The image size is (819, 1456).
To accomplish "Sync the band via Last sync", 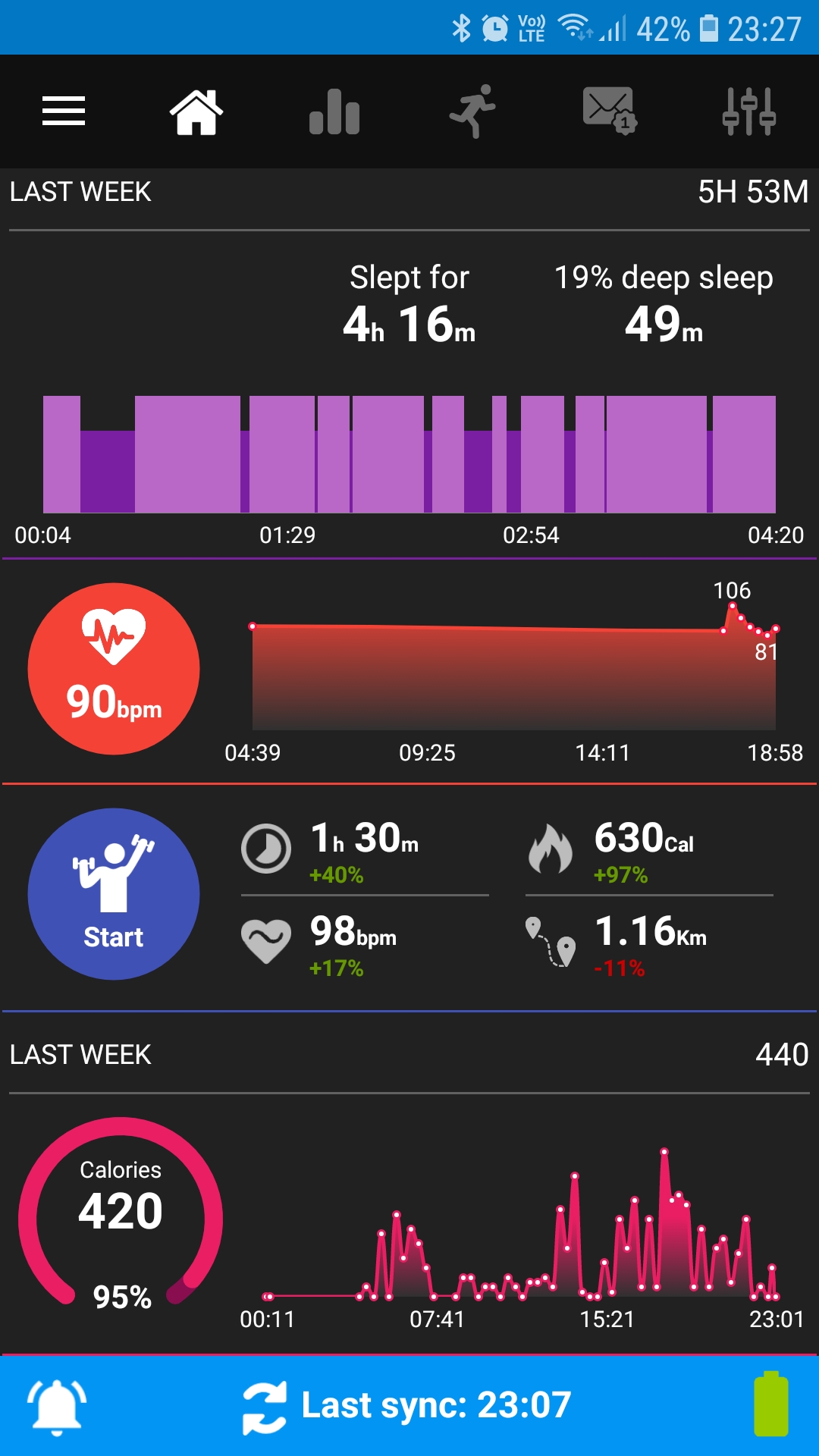I will [407, 1405].
